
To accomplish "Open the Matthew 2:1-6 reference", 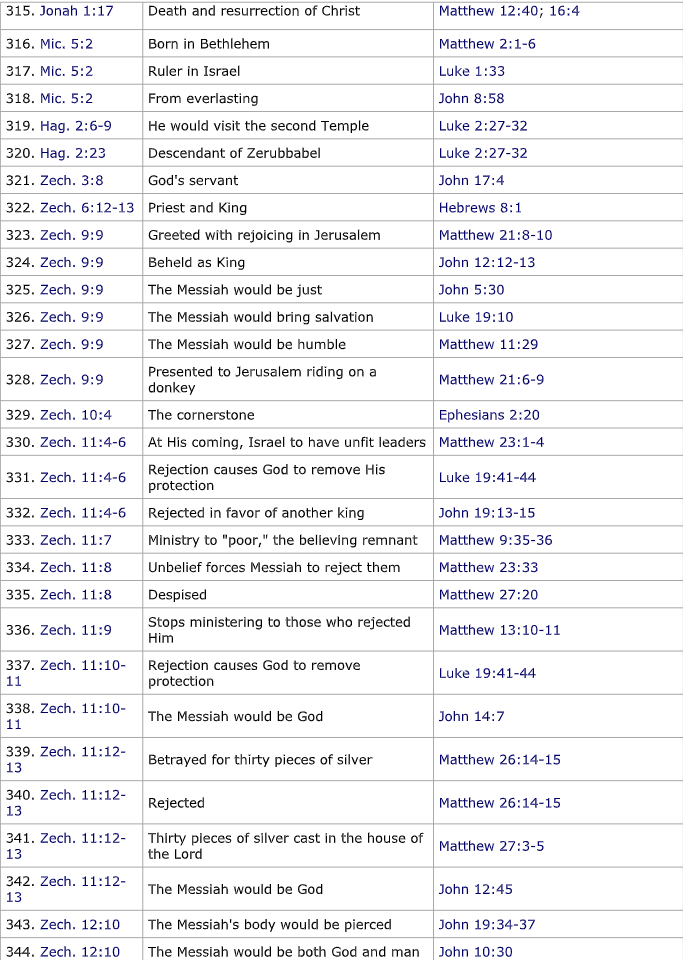I will (487, 44).
